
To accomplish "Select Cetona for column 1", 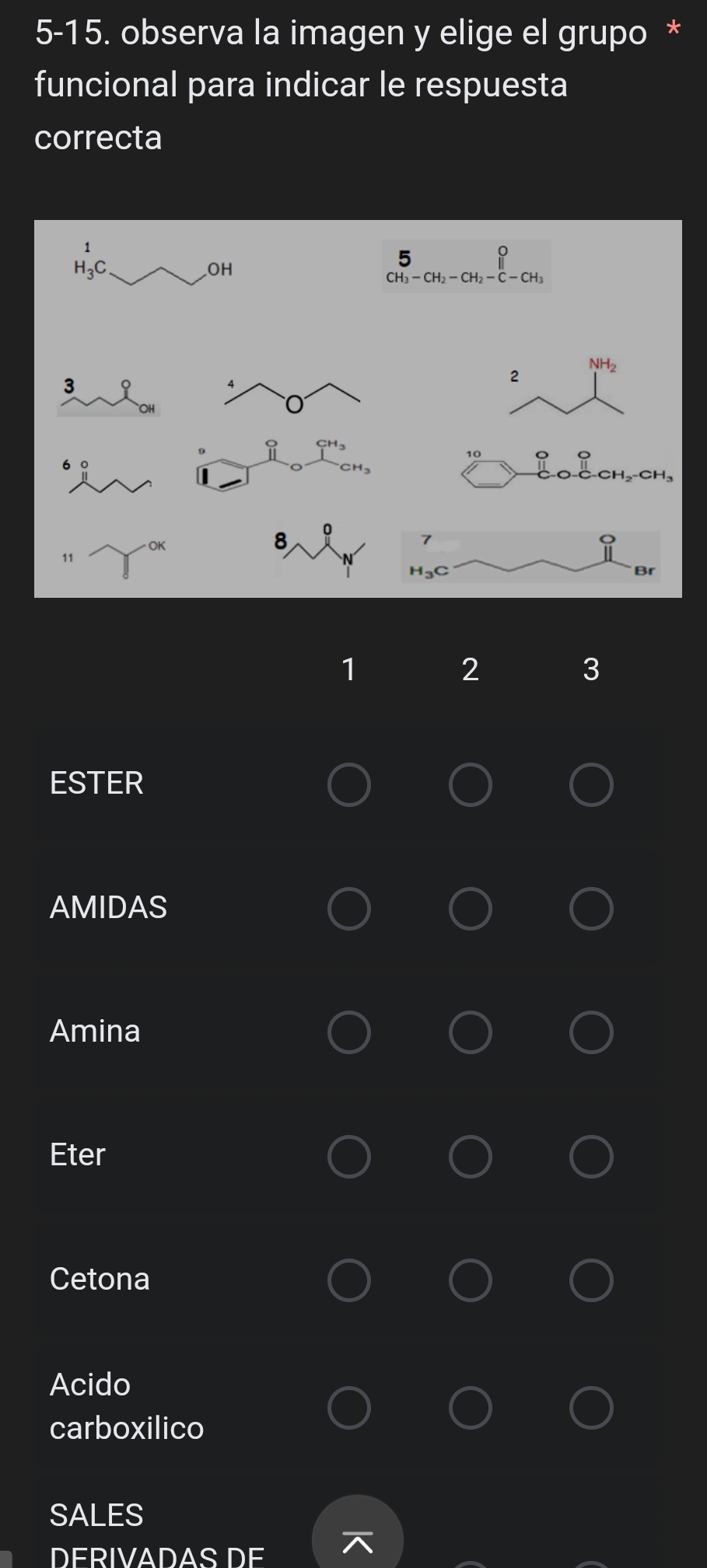I will point(348,1280).
